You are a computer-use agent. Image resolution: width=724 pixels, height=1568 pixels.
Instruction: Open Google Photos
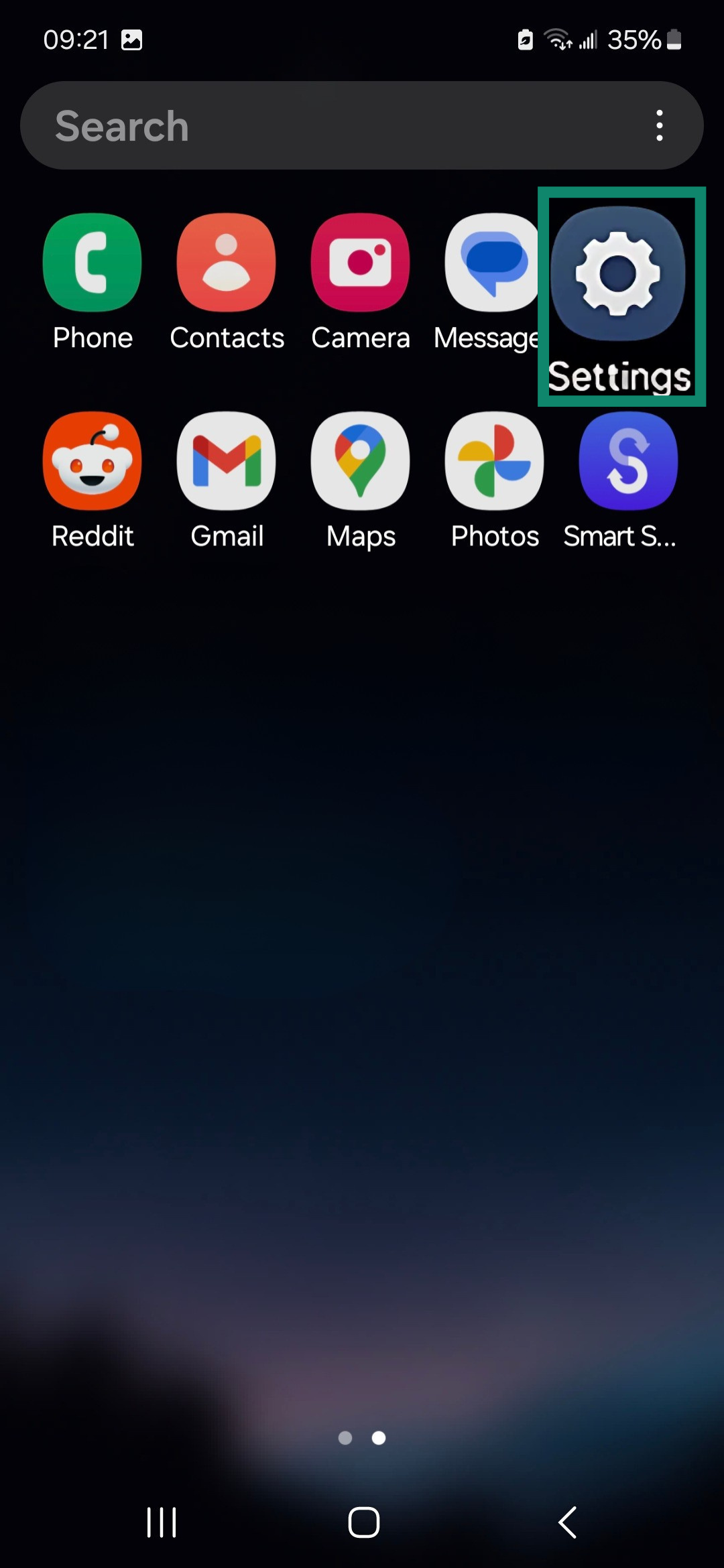click(x=494, y=460)
